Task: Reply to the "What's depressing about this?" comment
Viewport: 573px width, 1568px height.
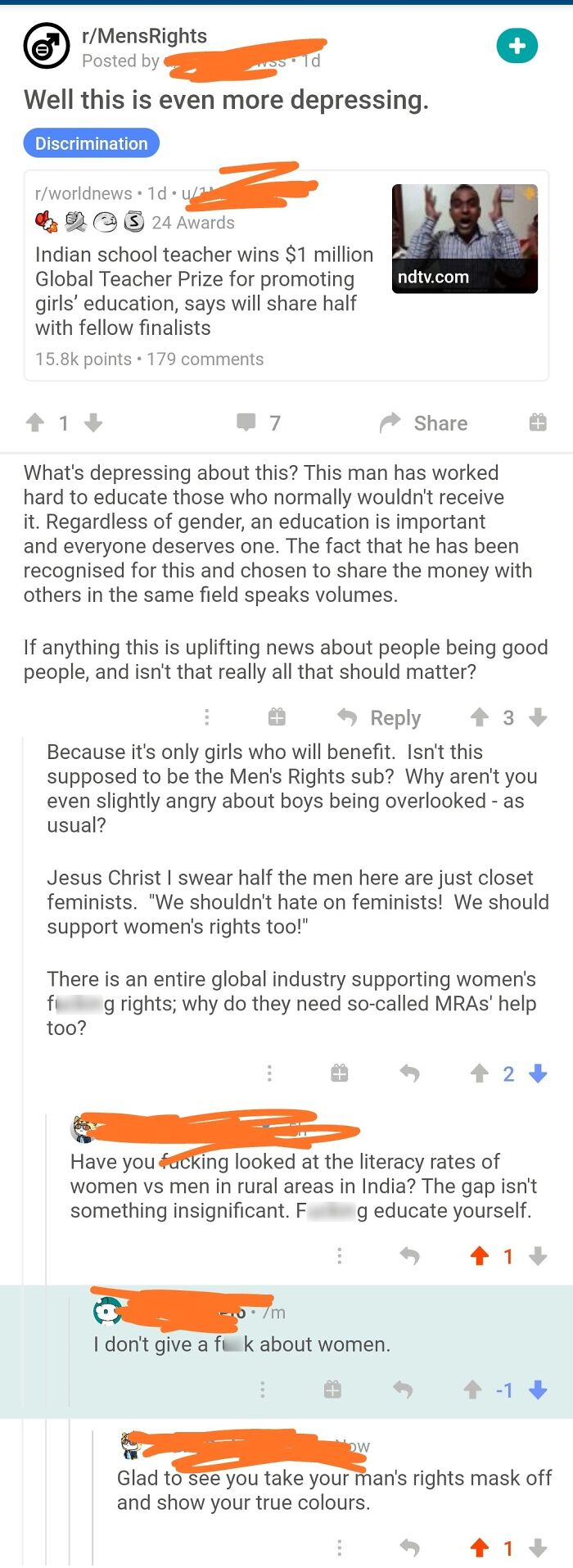Action: [x=380, y=718]
